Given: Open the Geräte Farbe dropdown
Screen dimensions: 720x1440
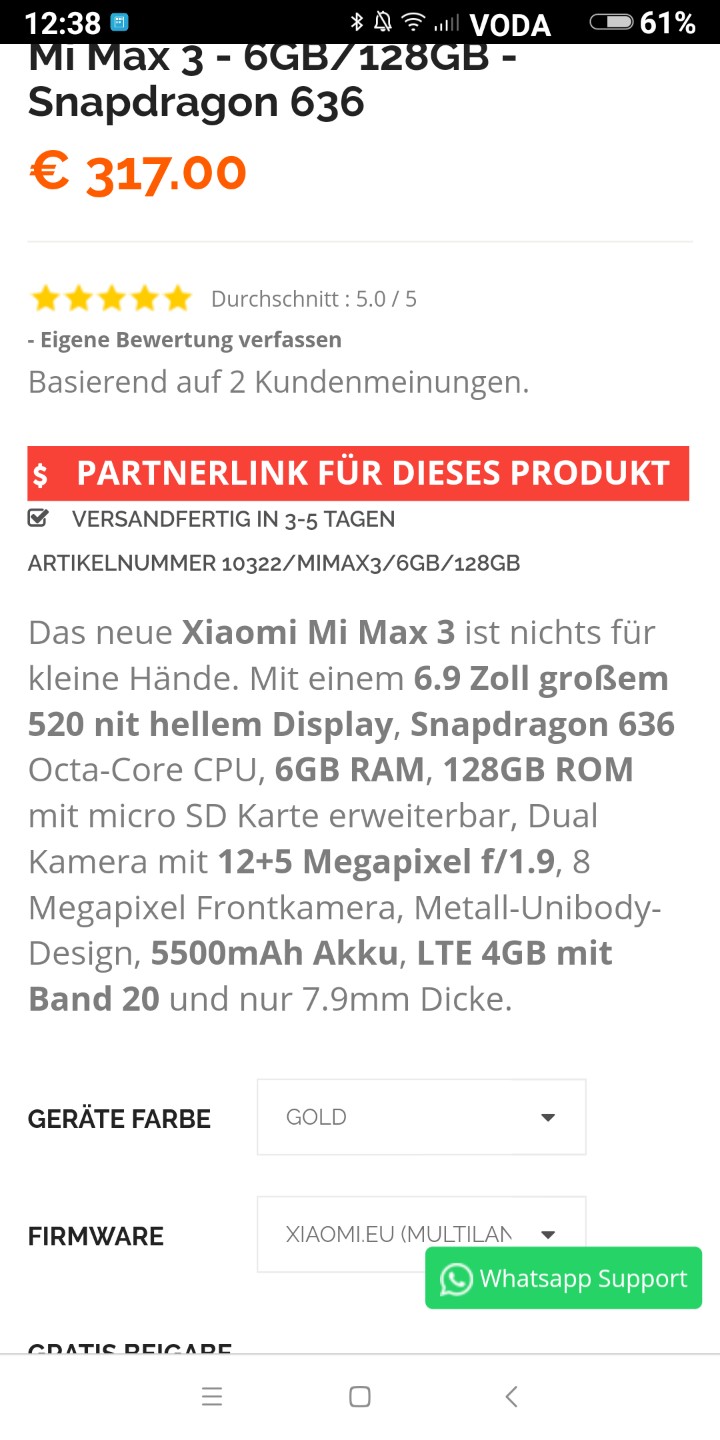Looking at the screenshot, I should pos(421,1117).
